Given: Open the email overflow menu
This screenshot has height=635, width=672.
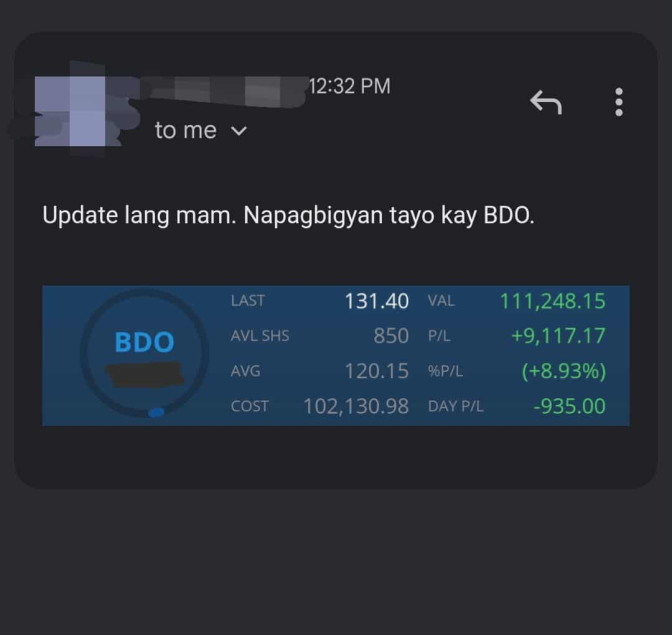Looking at the screenshot, I should point(619,101).
